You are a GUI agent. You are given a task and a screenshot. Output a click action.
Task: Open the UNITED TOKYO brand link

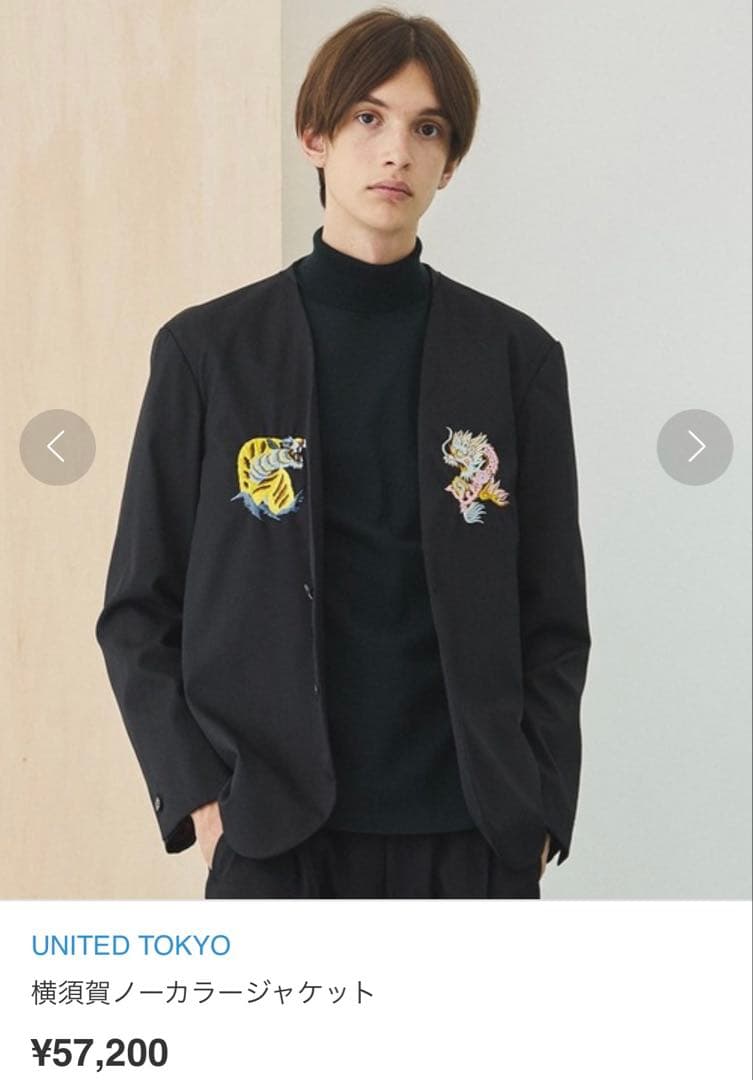click(x=131, y=945)
